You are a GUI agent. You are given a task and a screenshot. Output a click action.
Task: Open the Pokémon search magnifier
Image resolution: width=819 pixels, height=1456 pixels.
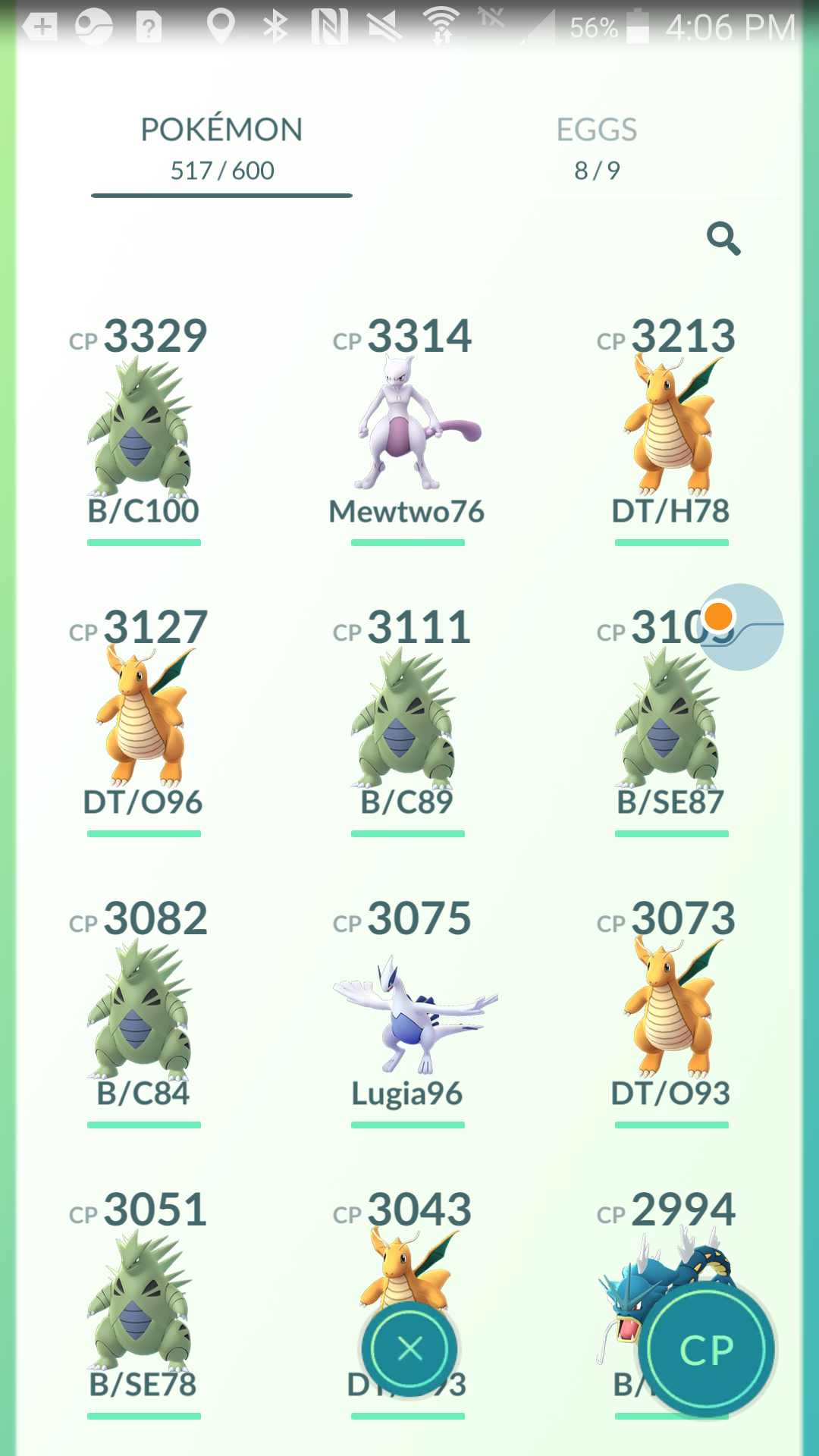click(x=723, y=239)
